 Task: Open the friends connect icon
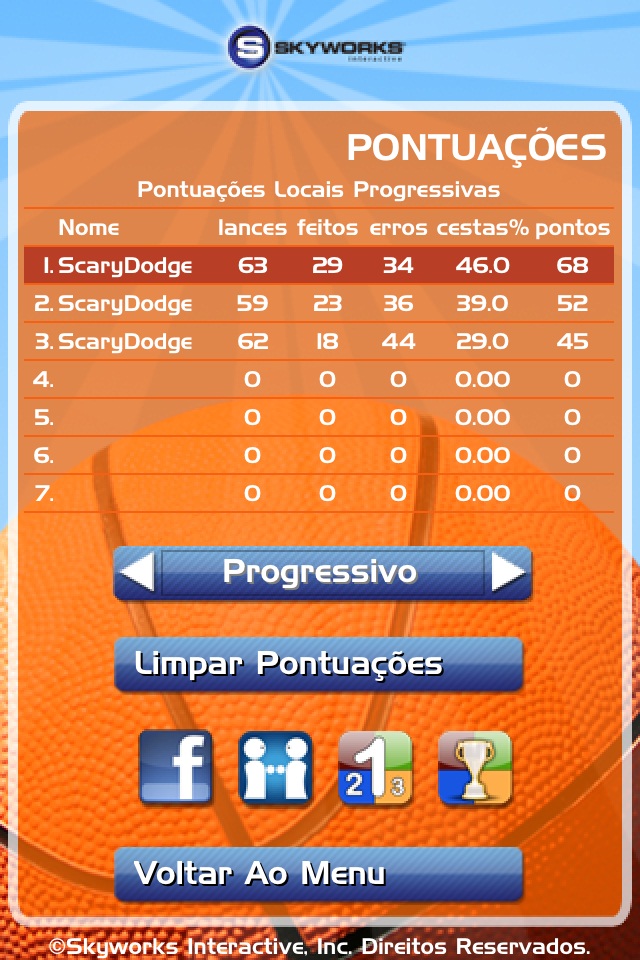click(x=275, y=768)
